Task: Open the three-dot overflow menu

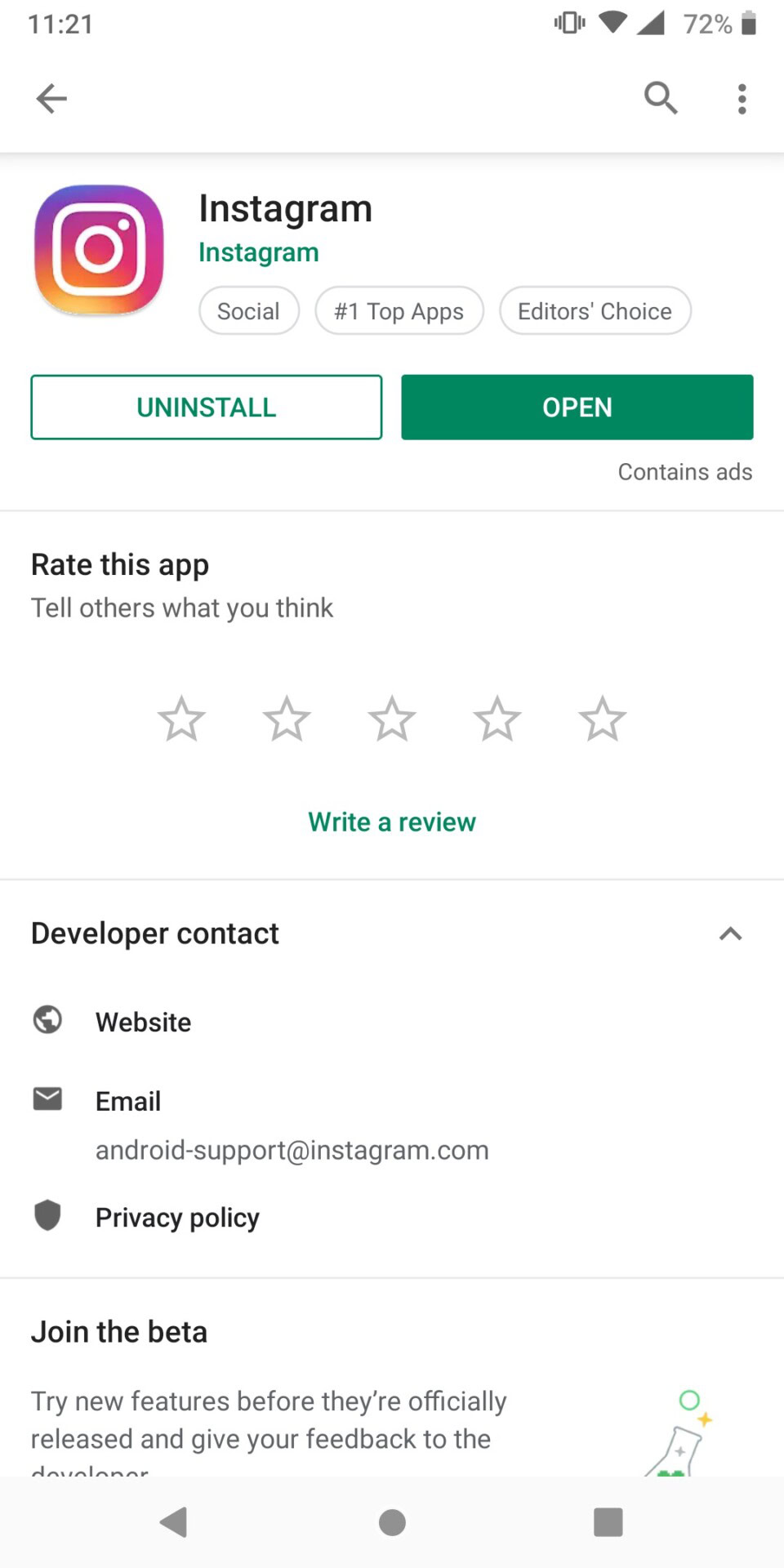Action: pos(742,99)
